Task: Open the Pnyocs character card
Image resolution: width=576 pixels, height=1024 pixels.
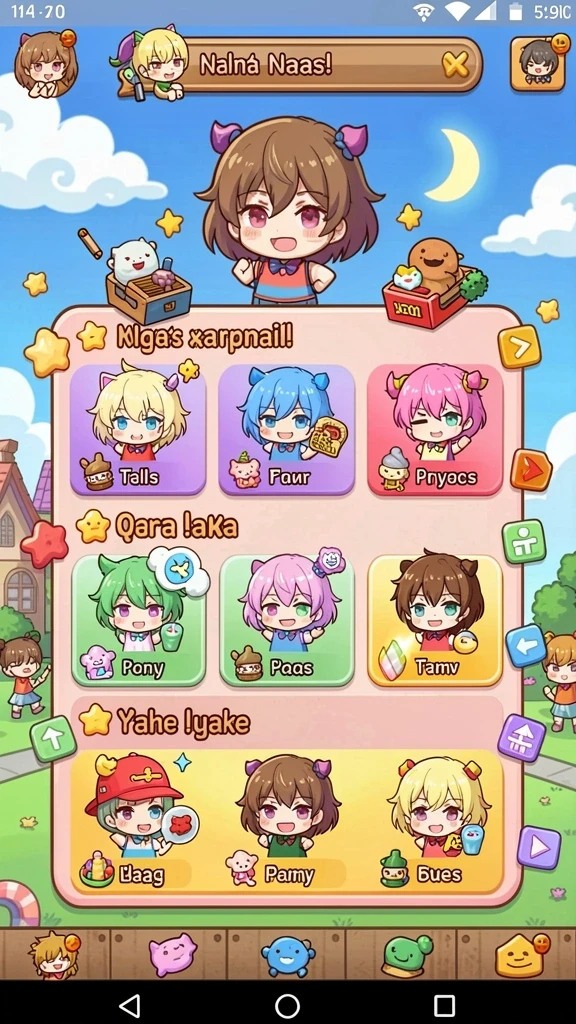Action: point(435,430)
